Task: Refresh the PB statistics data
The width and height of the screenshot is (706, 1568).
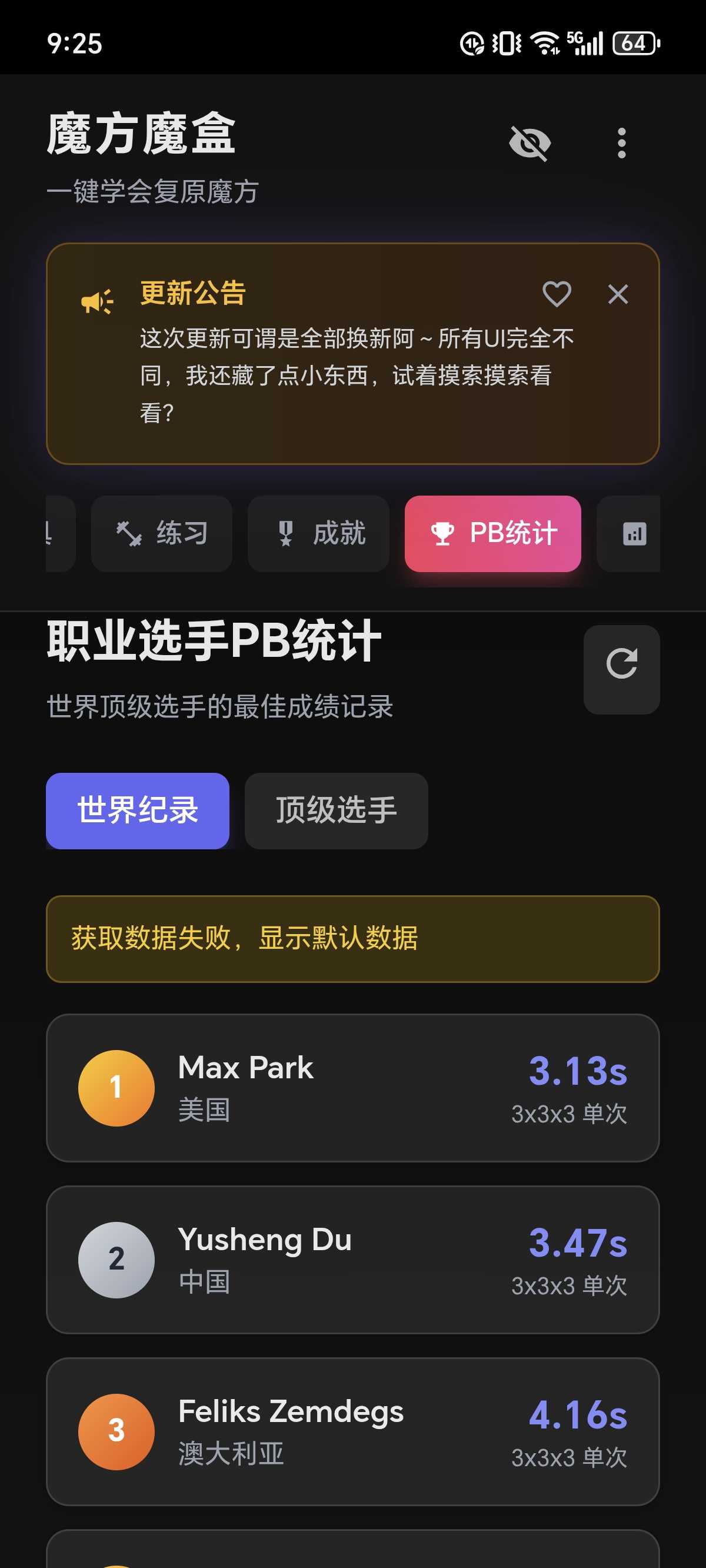Action: coord(621,669)
